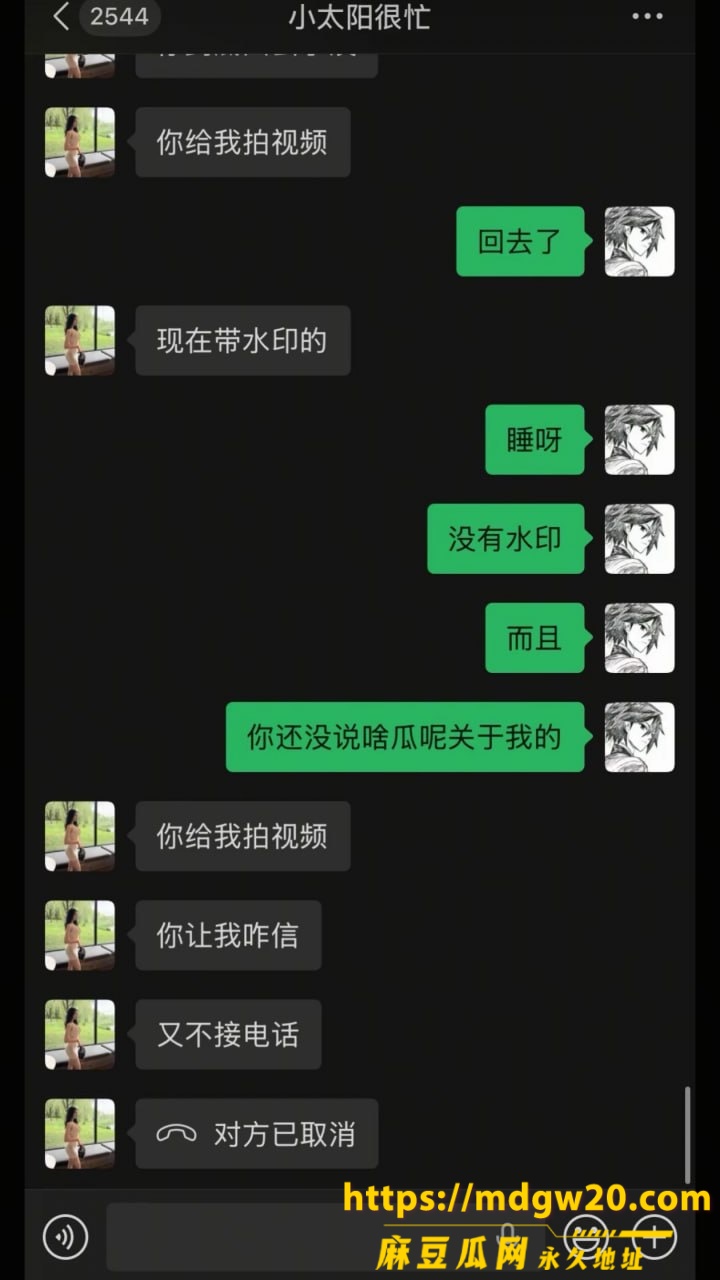Open contact avatar beside 又不接电话
Viewport: 720px width, 1280px height.
point(80,1035)
